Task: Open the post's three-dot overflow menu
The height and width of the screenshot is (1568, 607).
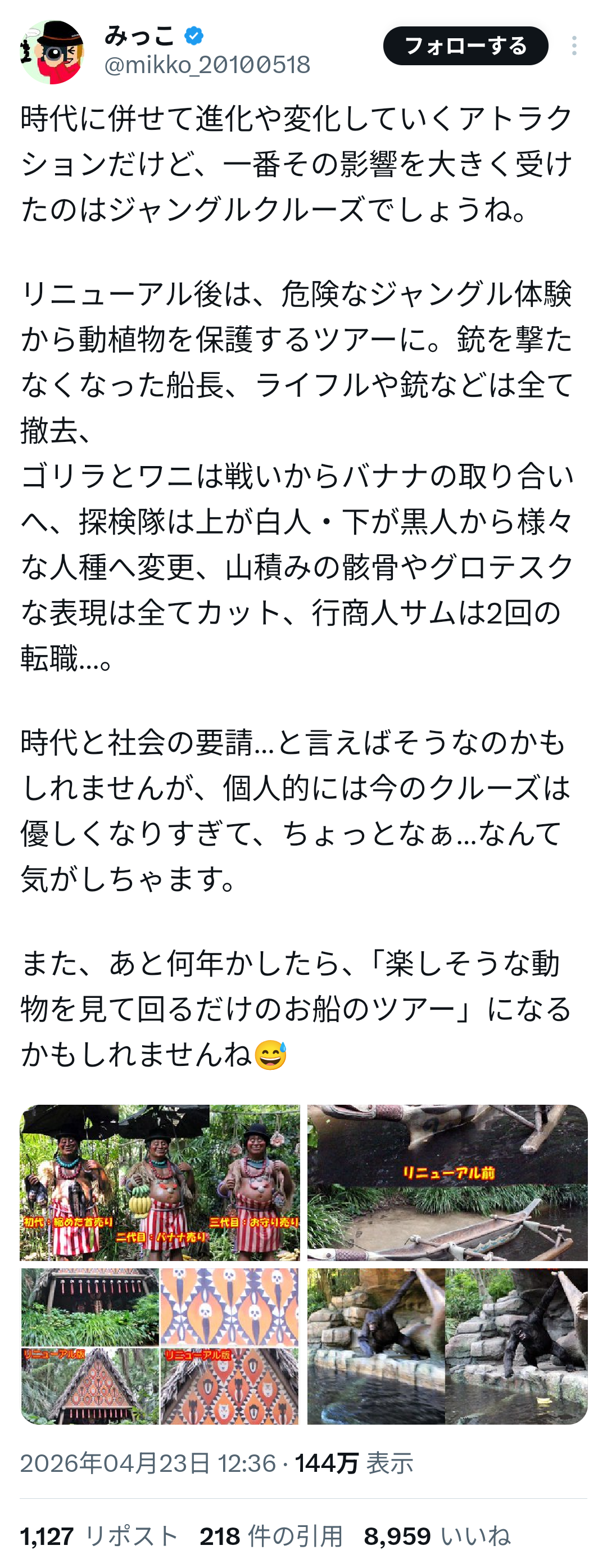Action: [573, 46]
